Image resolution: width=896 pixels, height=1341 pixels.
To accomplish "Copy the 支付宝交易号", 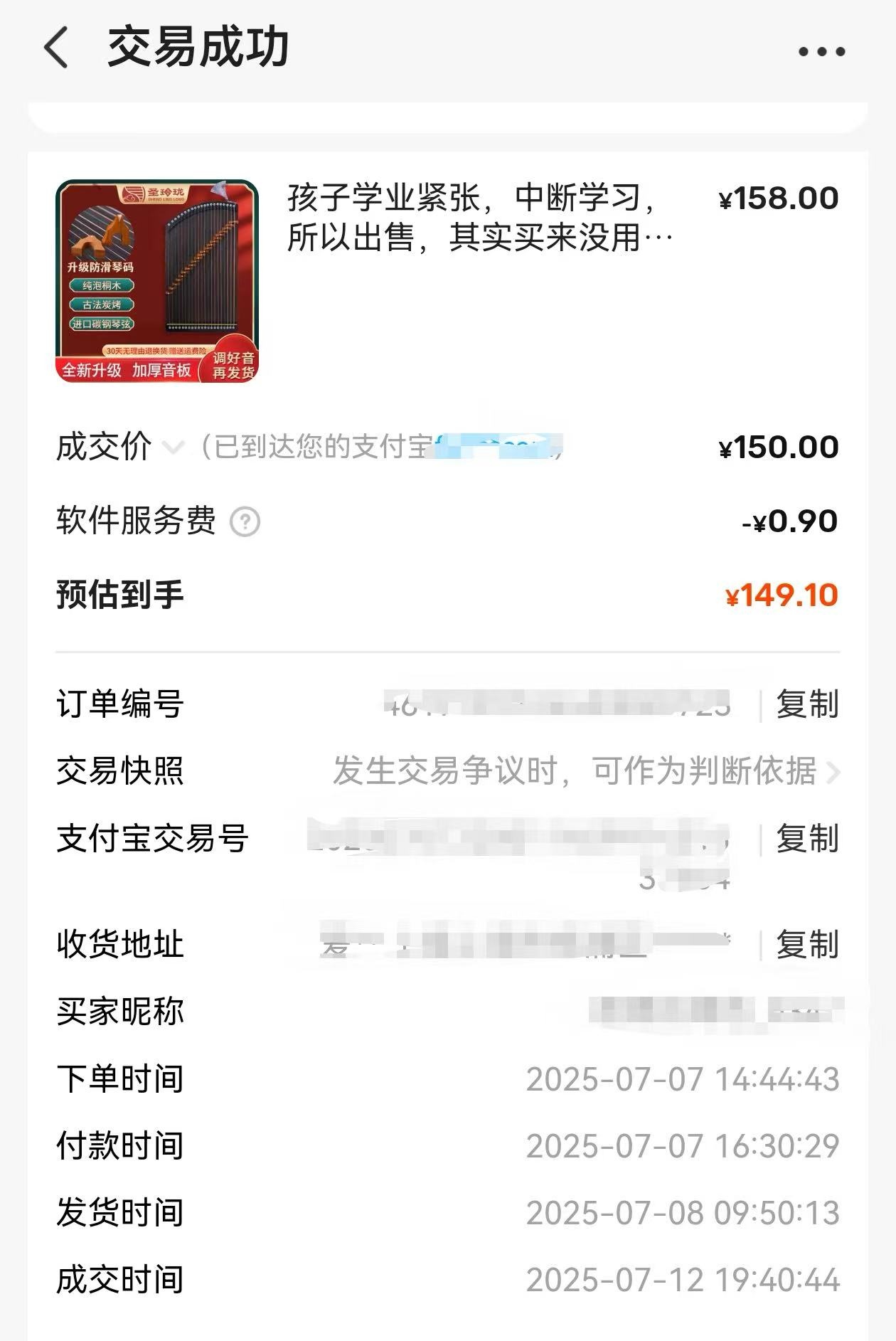I will [807, 839].
